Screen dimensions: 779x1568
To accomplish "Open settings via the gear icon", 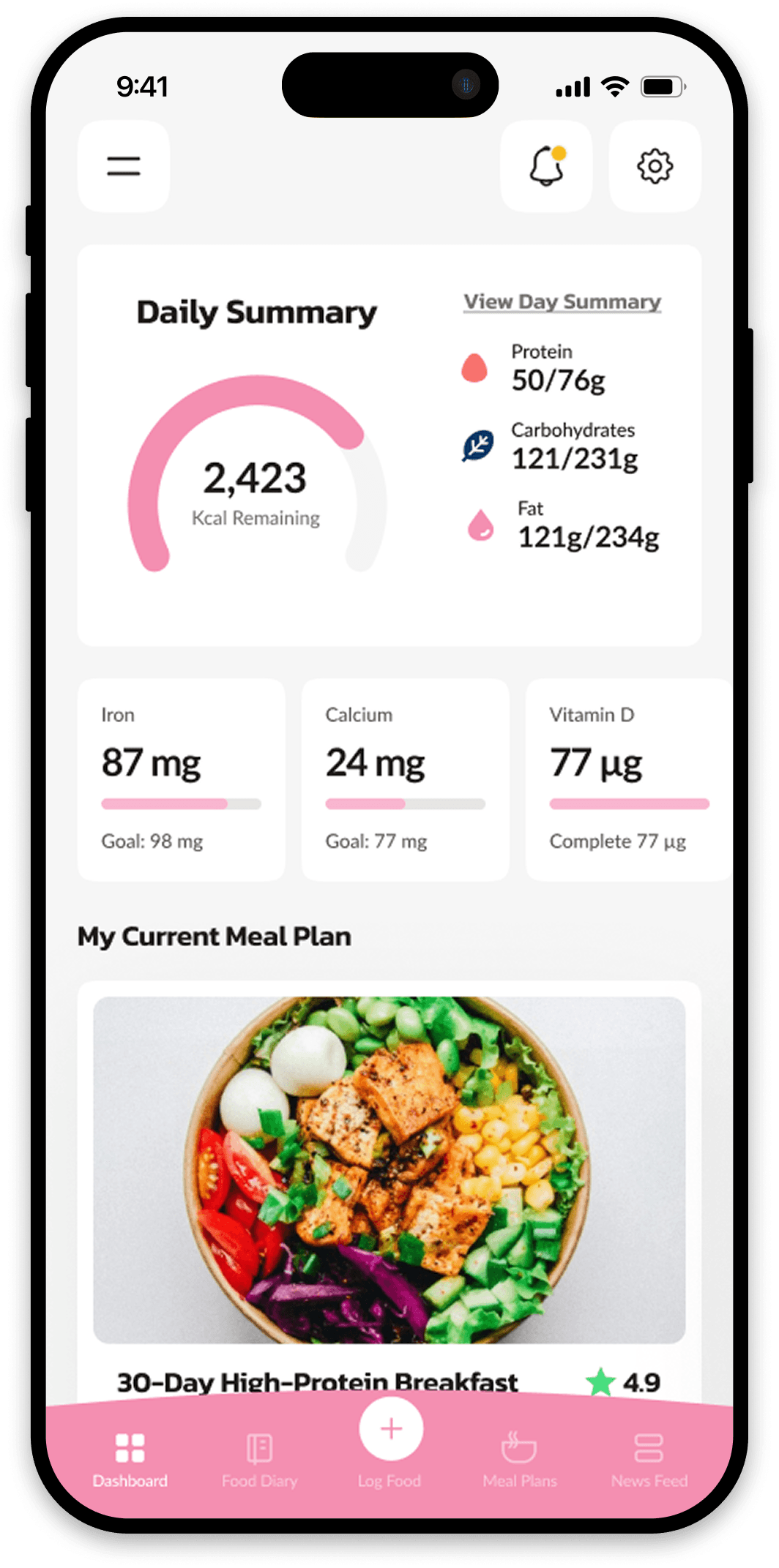I will (655, 166).
